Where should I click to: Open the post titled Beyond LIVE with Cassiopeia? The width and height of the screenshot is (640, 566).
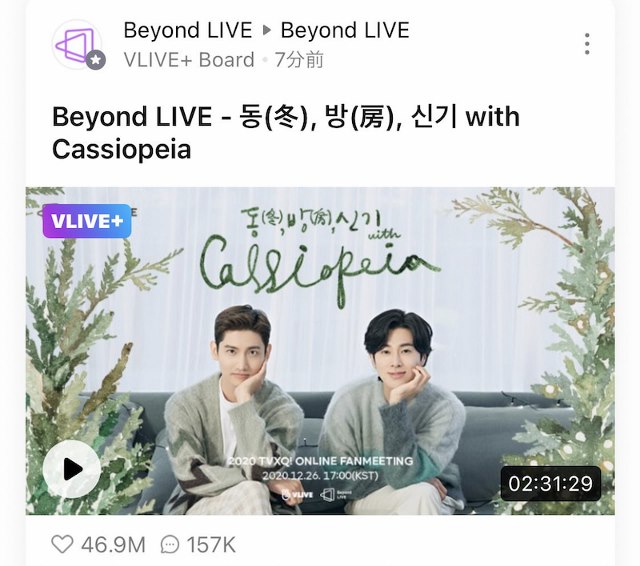pyautogui.click(x=285, y=133)
